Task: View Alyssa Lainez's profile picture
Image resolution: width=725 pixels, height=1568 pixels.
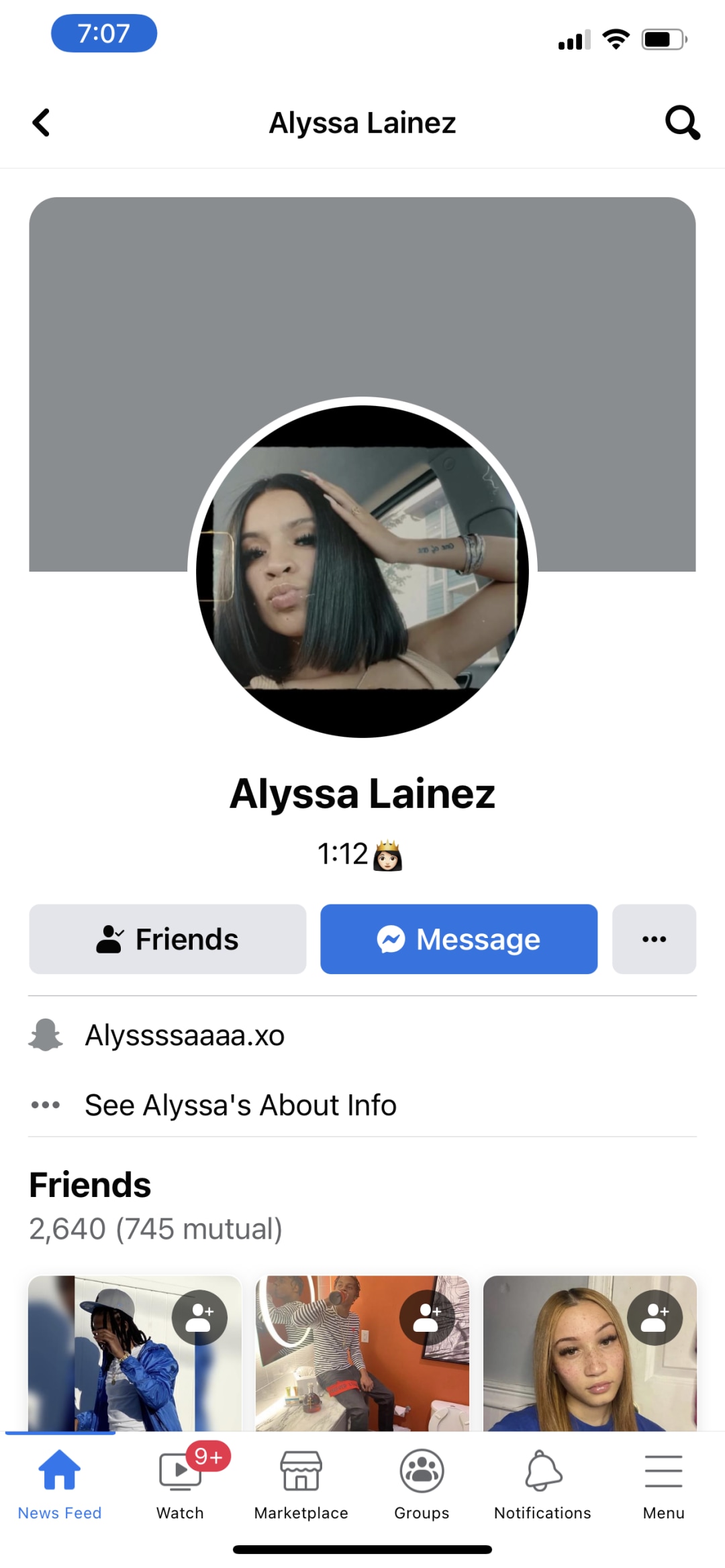Action: tap(362, 571)
